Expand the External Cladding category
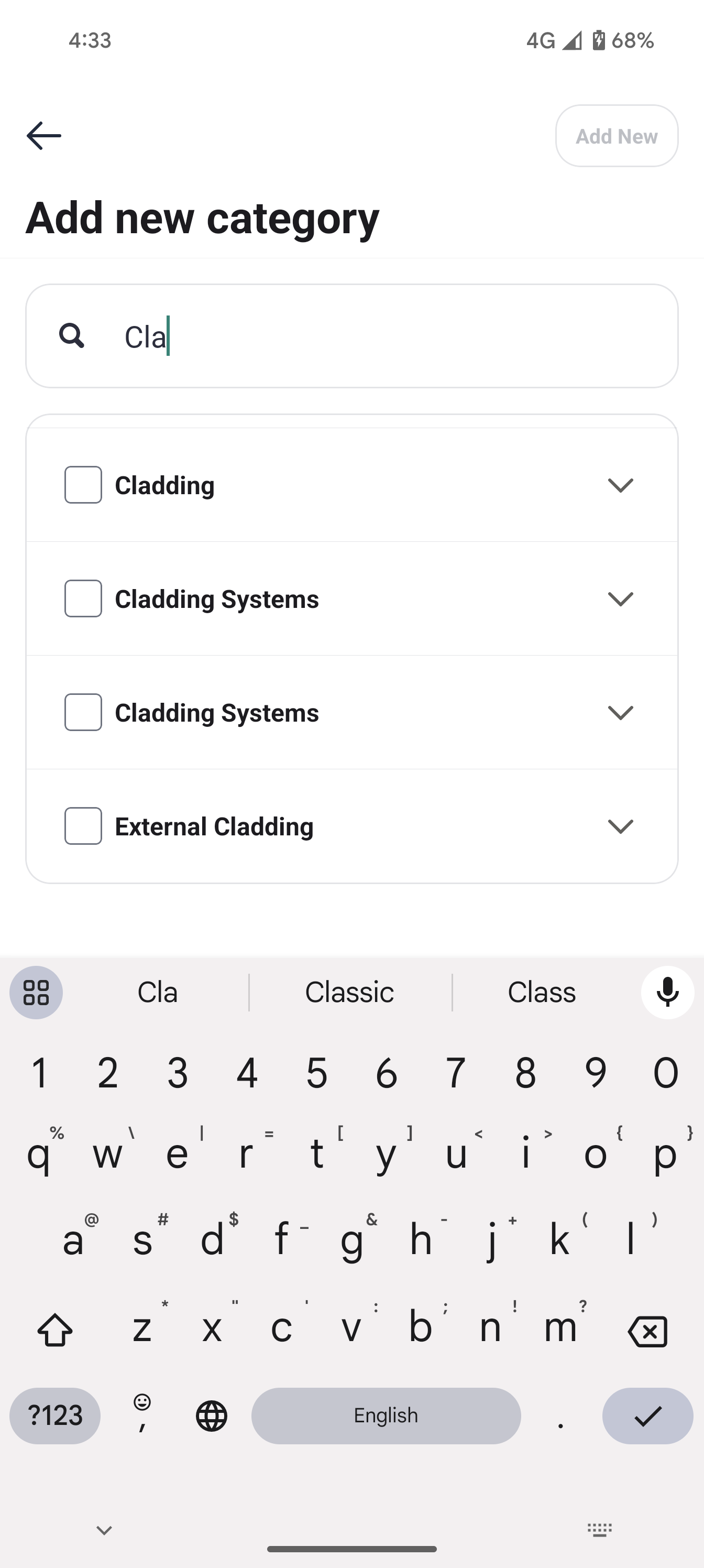Screen dimensions: 704x1568 tap(620, 826)
